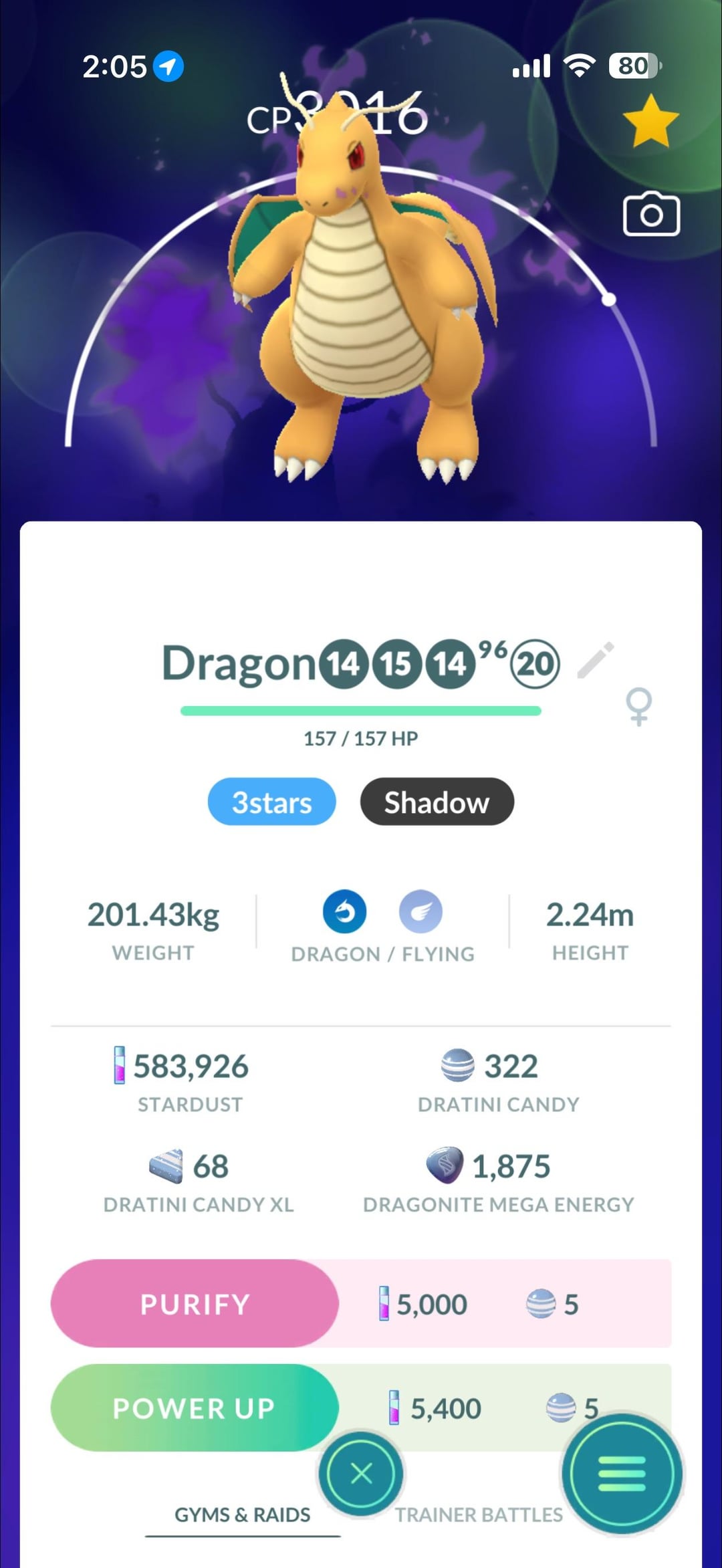Open the 3stars tag

click(271, 802)
